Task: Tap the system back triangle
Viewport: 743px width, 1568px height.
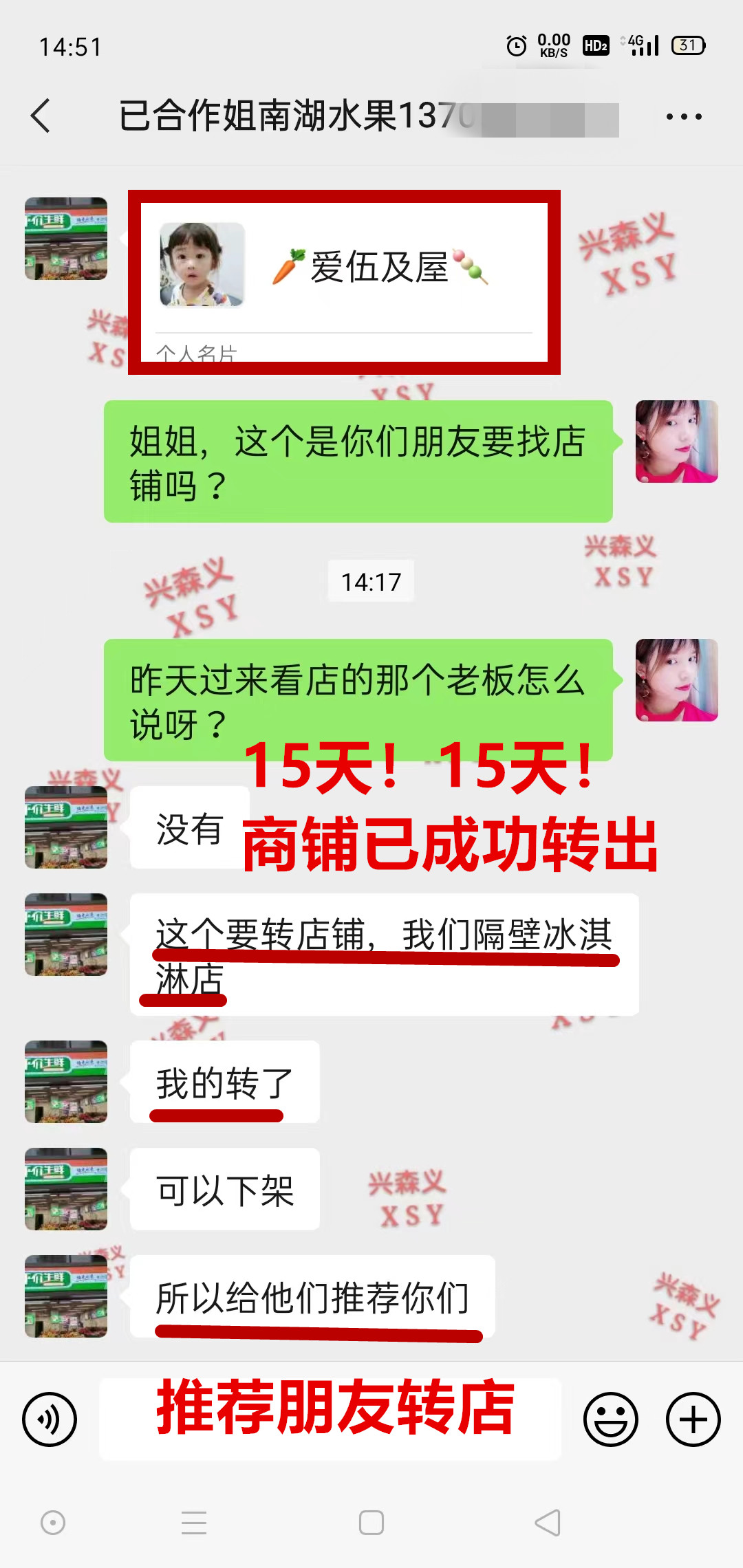Action: pos(548,1523)
